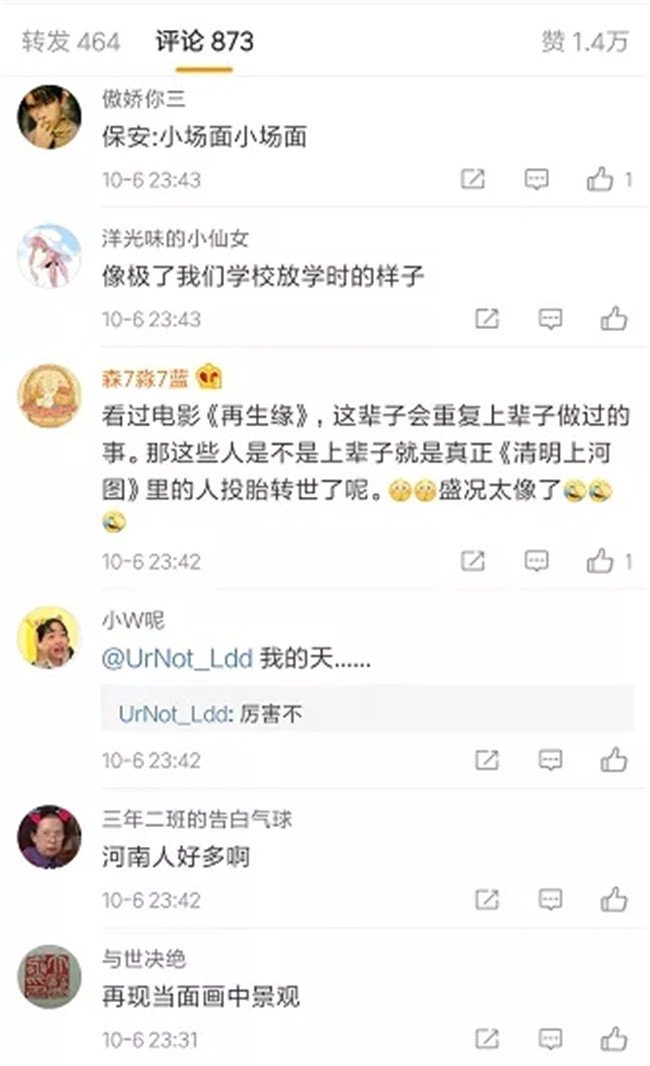Reply to 傲娇你三's comment
650x1066 pixels.
pyautogui.click(x=537, y=180)
